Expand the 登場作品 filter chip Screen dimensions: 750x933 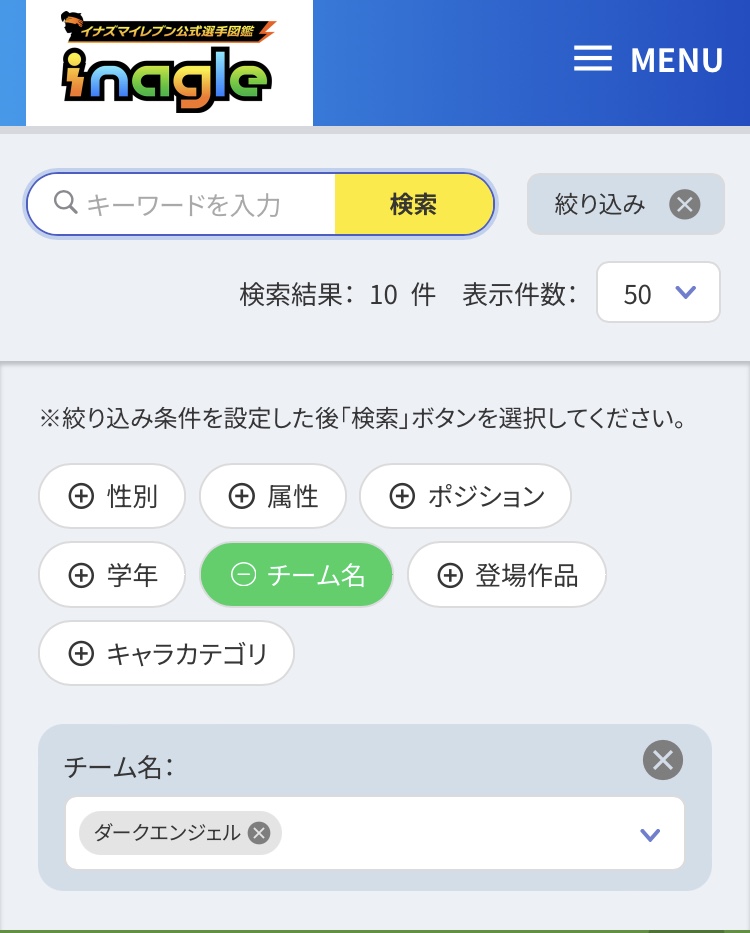coord(506,575)
